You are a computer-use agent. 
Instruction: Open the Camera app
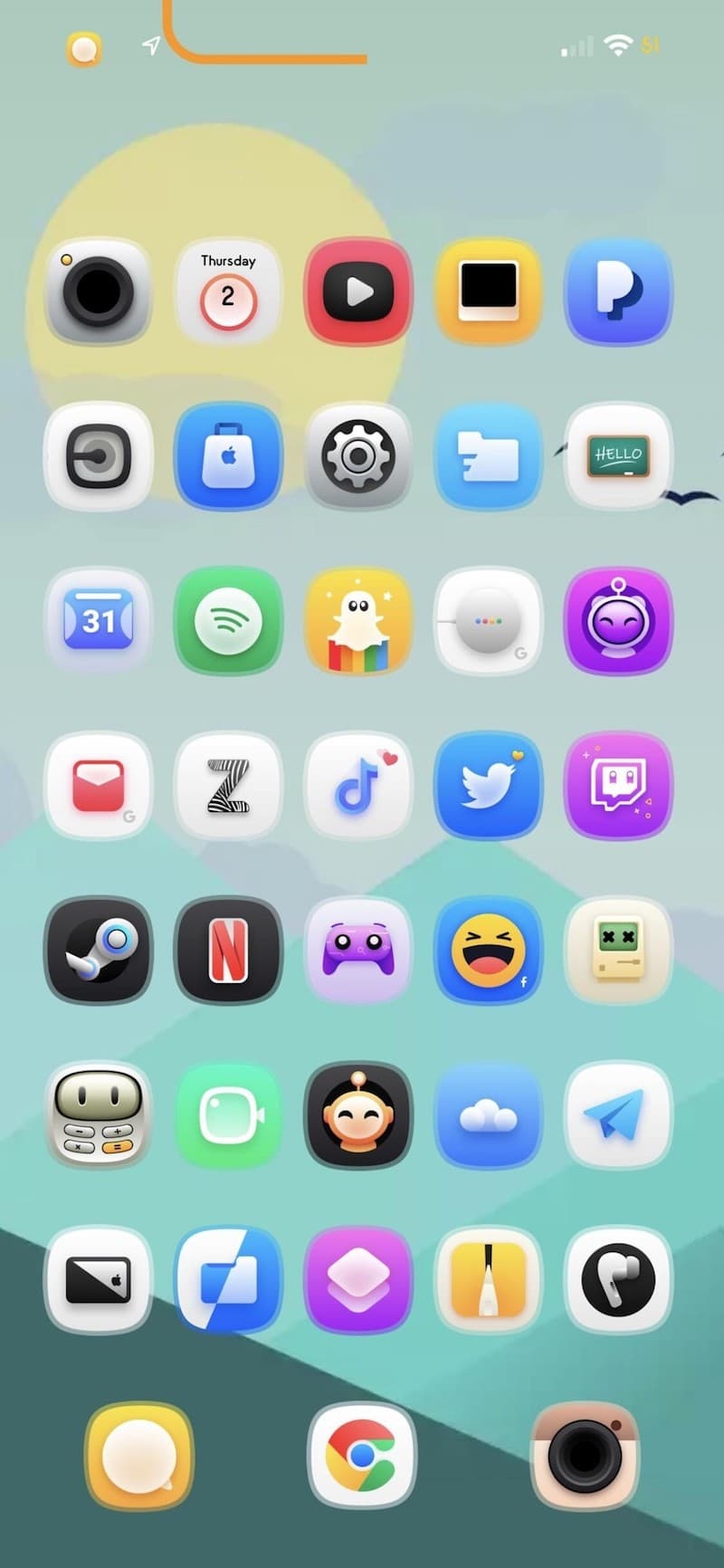[98, 292]
